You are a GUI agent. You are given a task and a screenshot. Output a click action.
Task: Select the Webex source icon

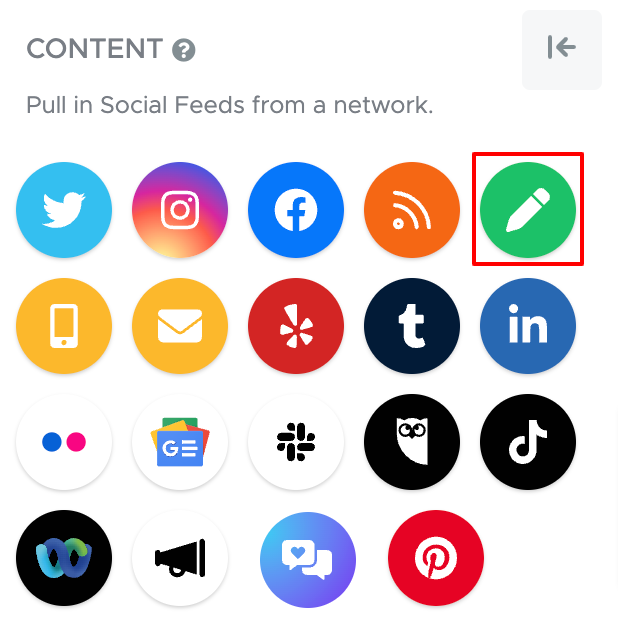pyautogui.click(x=64, y=558)
